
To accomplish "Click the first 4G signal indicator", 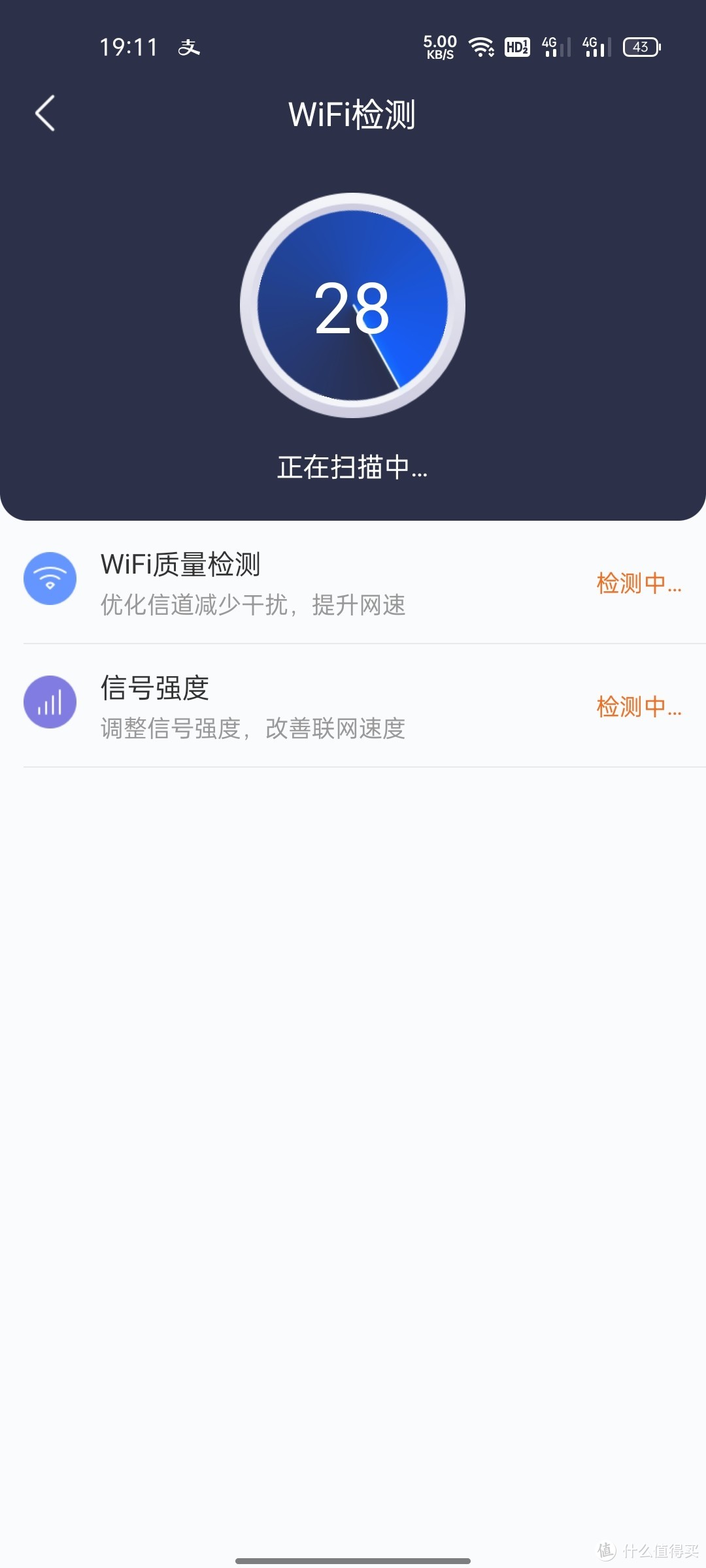I will (551, 48).
